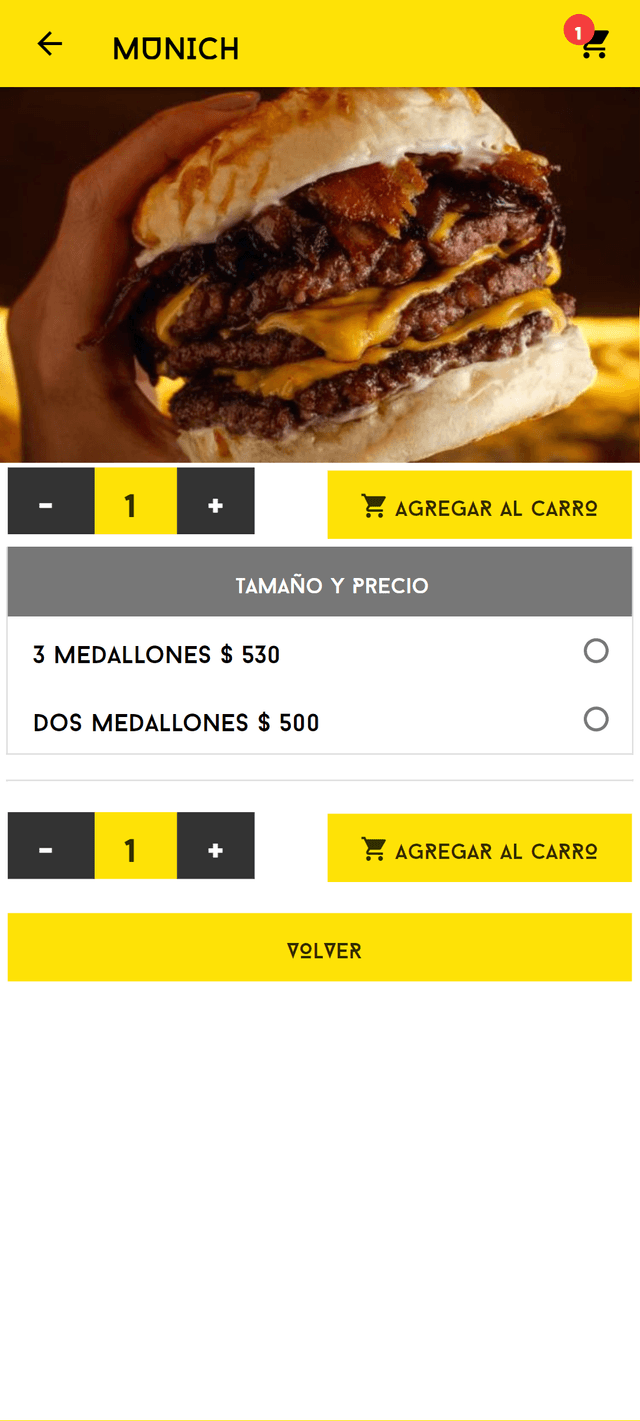Tap the upper Agregar al Carro button

point(479,506)
